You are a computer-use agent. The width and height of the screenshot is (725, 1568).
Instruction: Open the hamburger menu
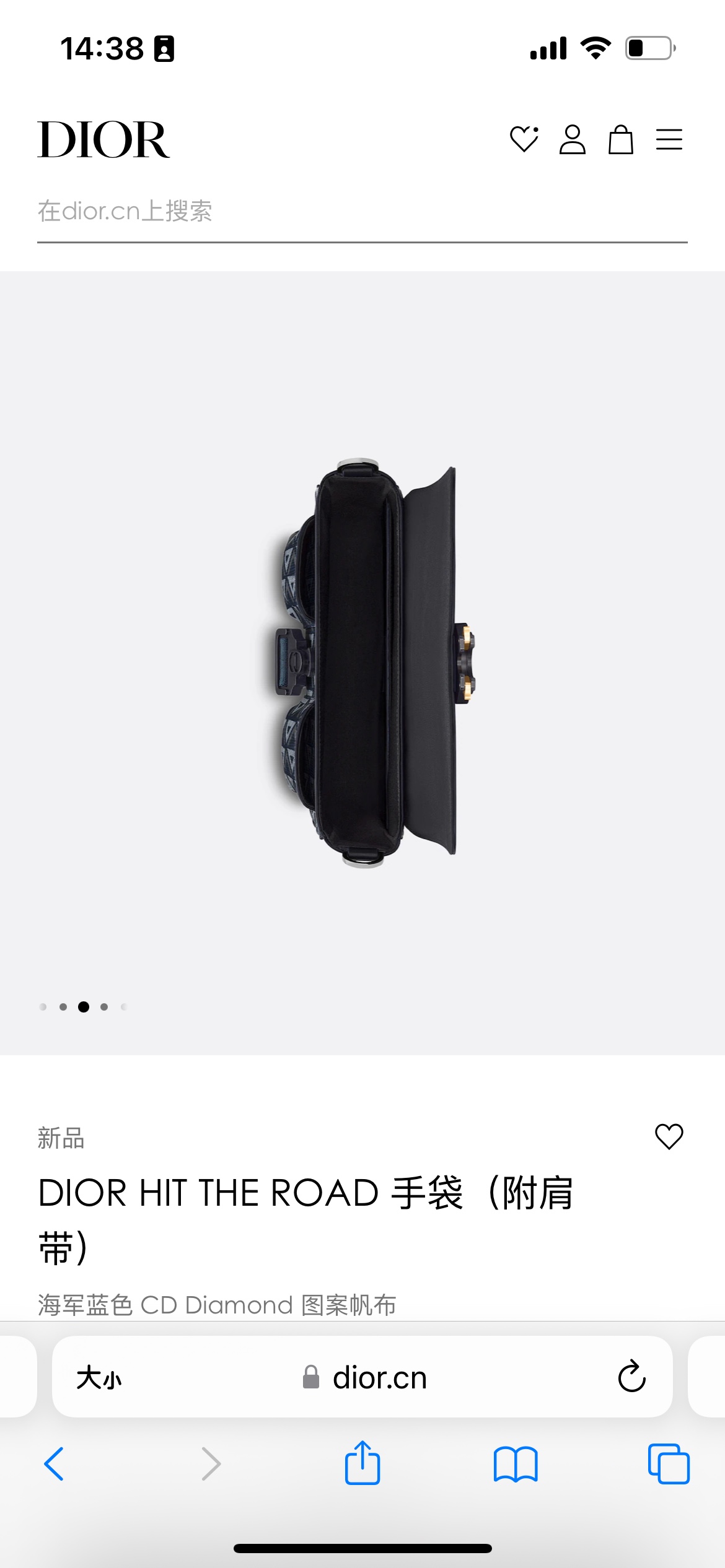coord(669,139)
